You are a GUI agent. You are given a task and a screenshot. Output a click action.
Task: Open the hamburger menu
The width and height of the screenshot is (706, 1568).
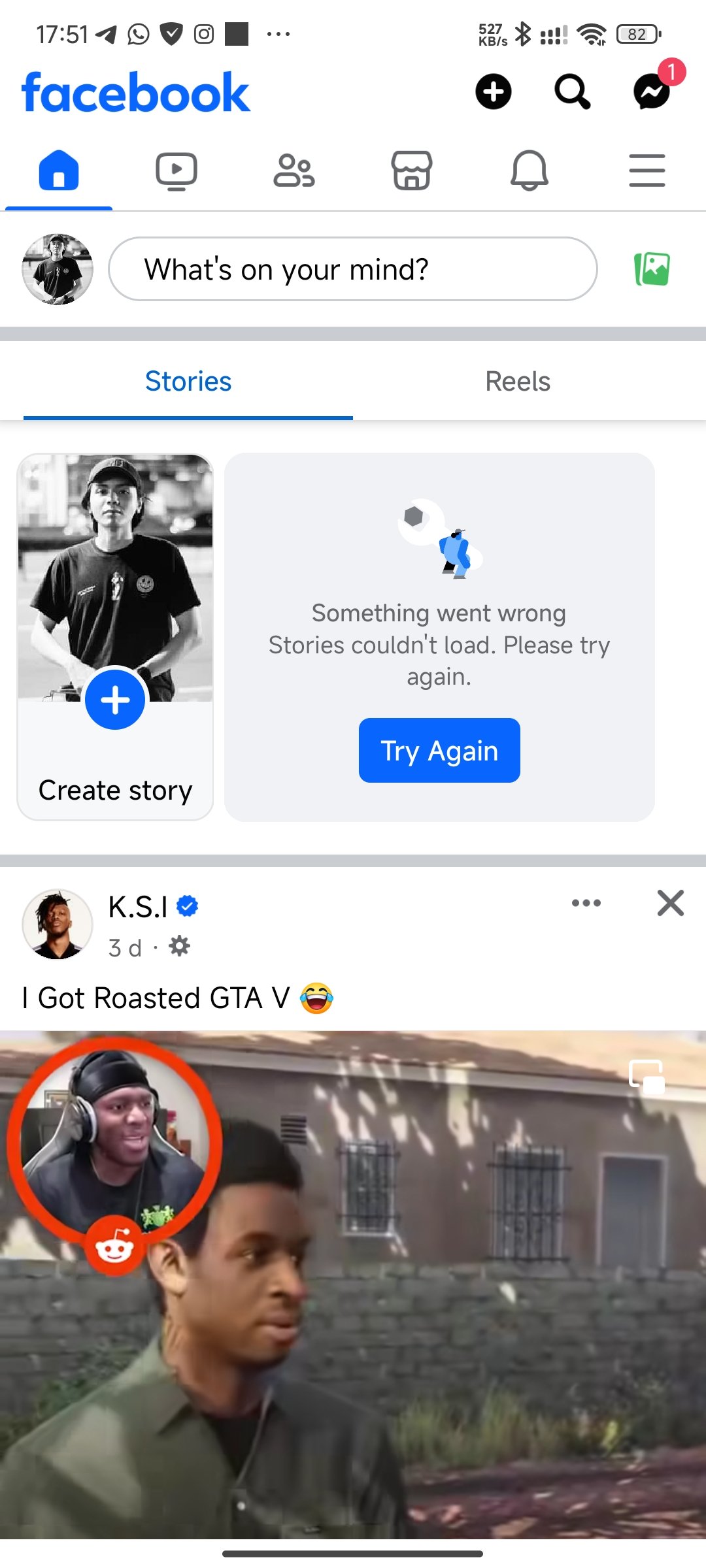(647, 171)
